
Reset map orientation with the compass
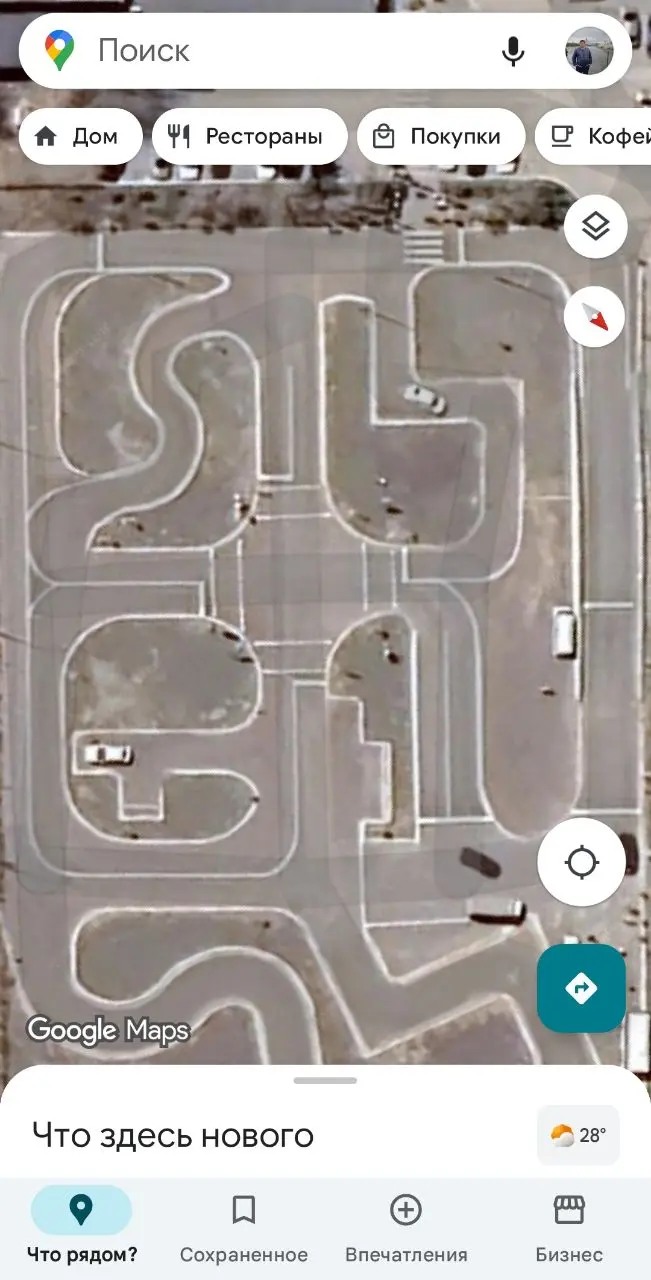pyautogui.click(x=594, y=319)
